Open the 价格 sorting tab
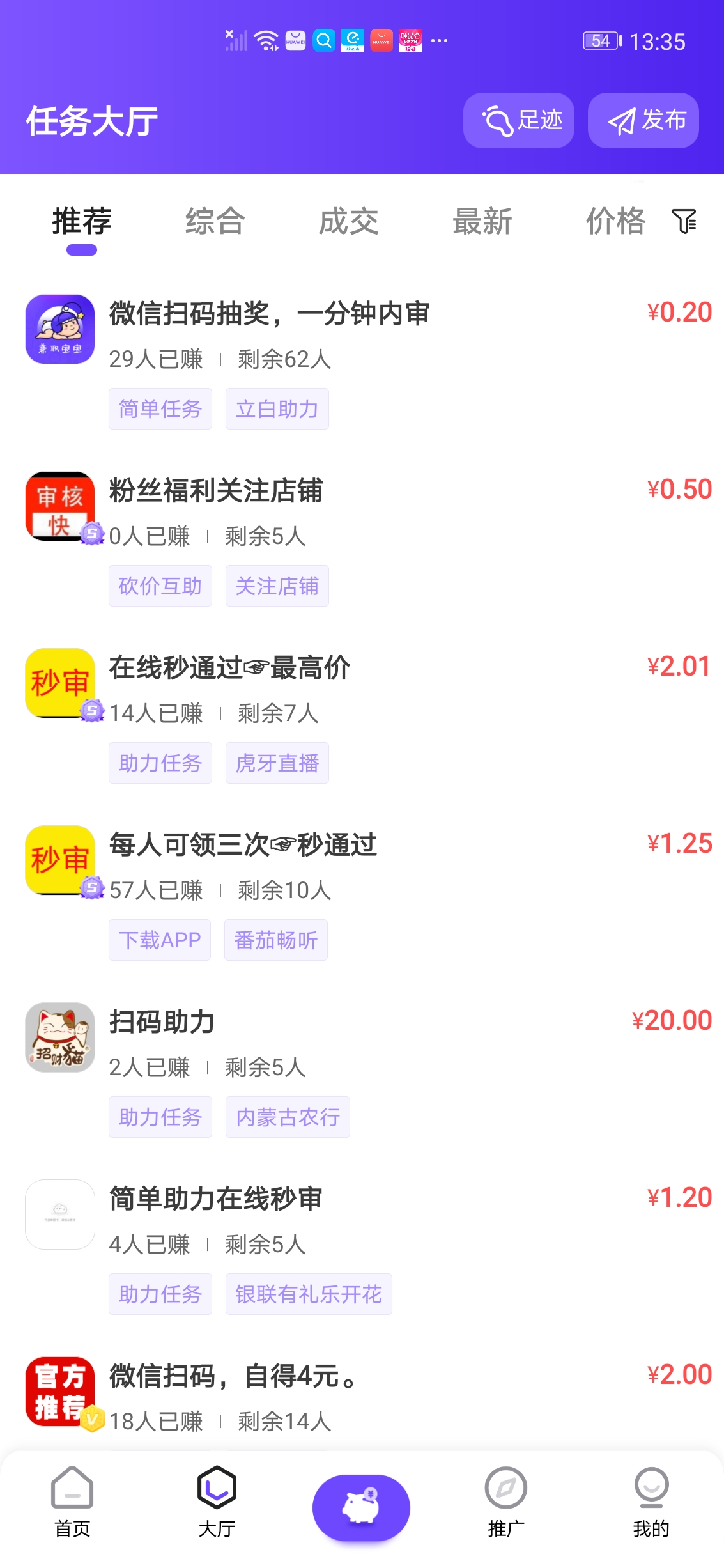This screenshot has width=724, height=1568. 614,222
